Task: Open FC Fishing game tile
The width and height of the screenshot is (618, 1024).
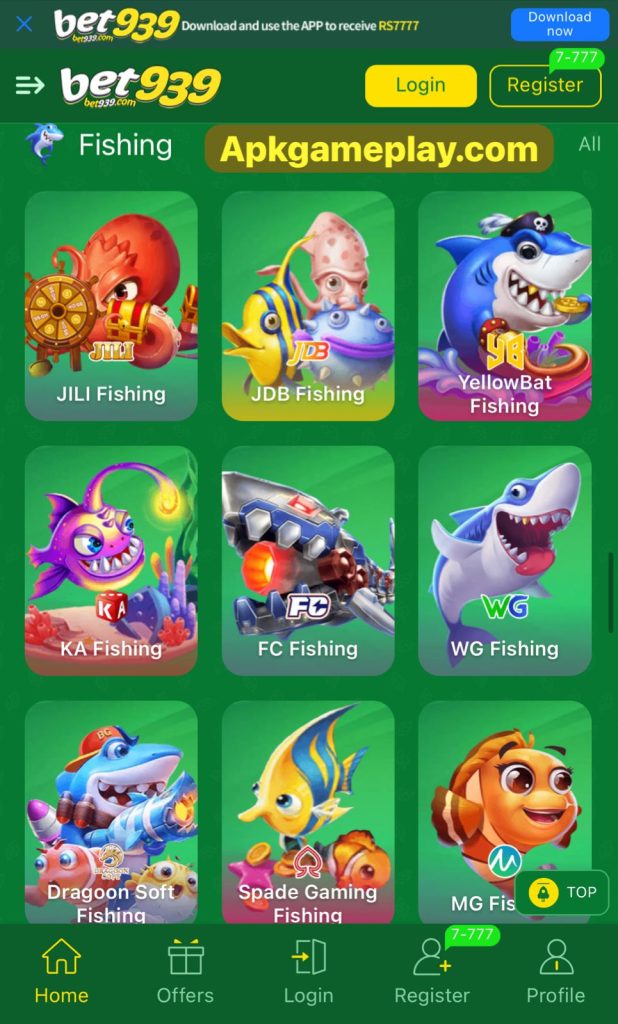Action: (x=308, y=560)
